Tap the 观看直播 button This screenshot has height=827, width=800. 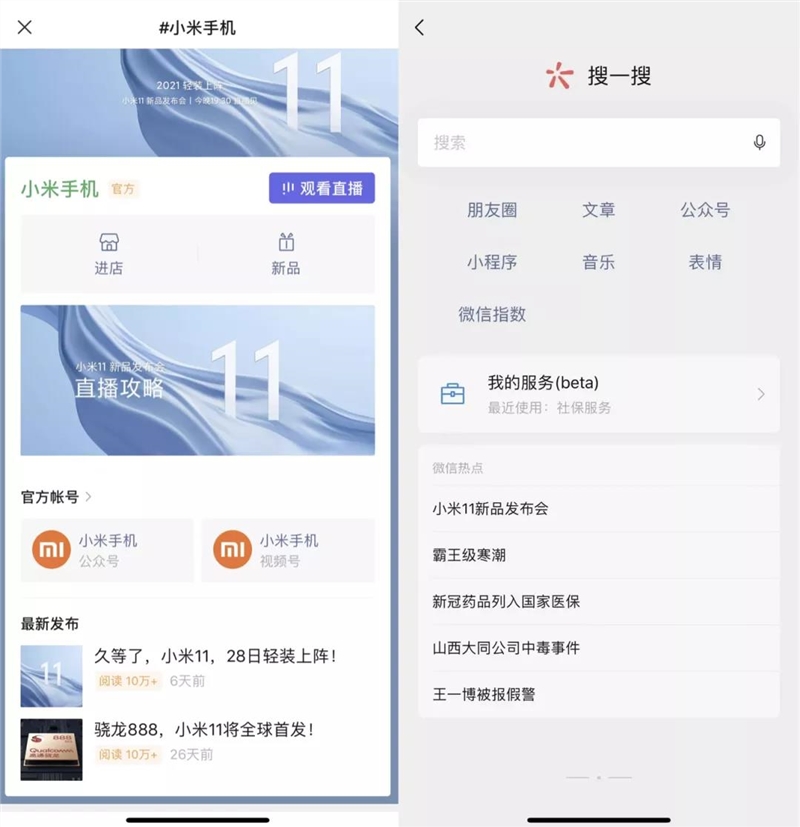[x=322, y=188]
